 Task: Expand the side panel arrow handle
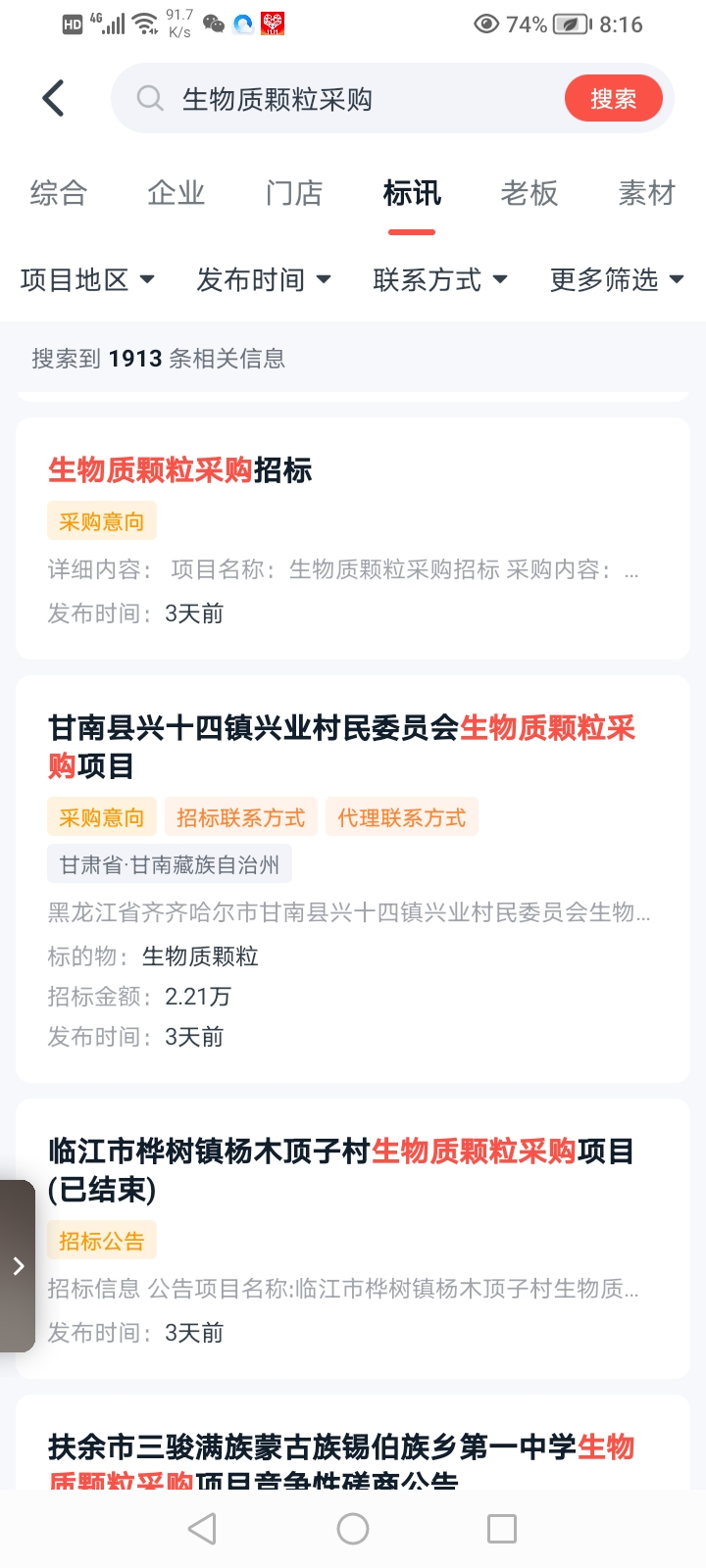(x=18, y=1266)
